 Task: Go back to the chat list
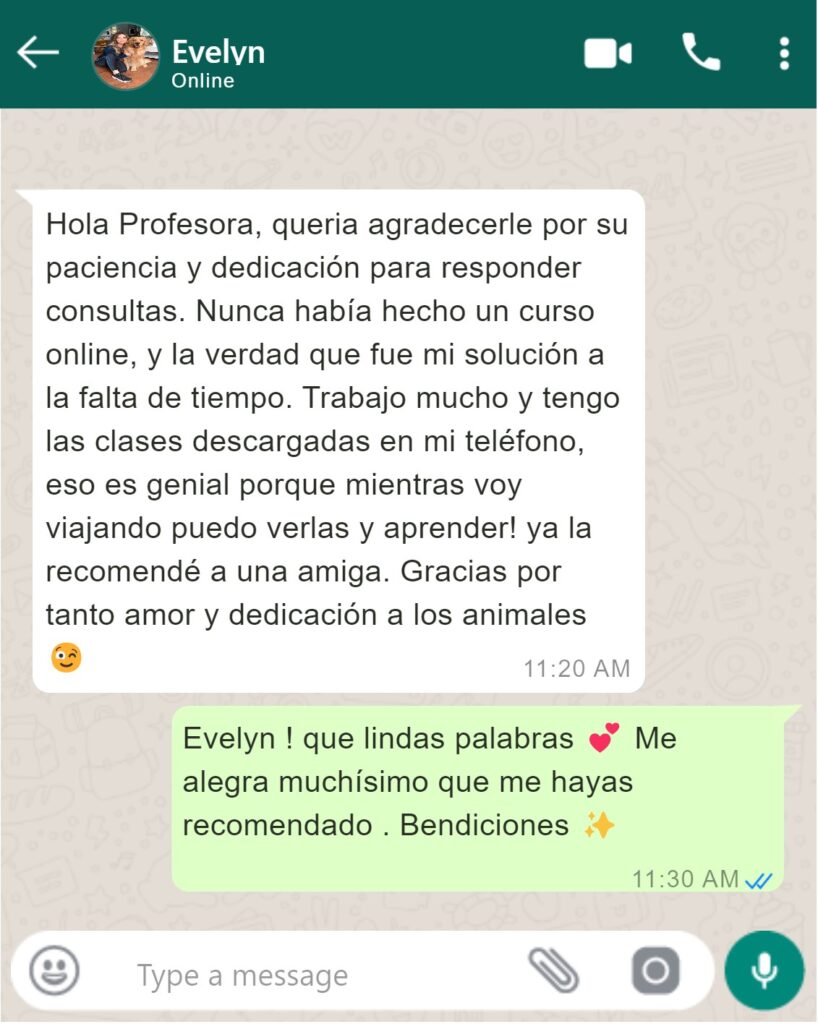click(x=38, y=53)
